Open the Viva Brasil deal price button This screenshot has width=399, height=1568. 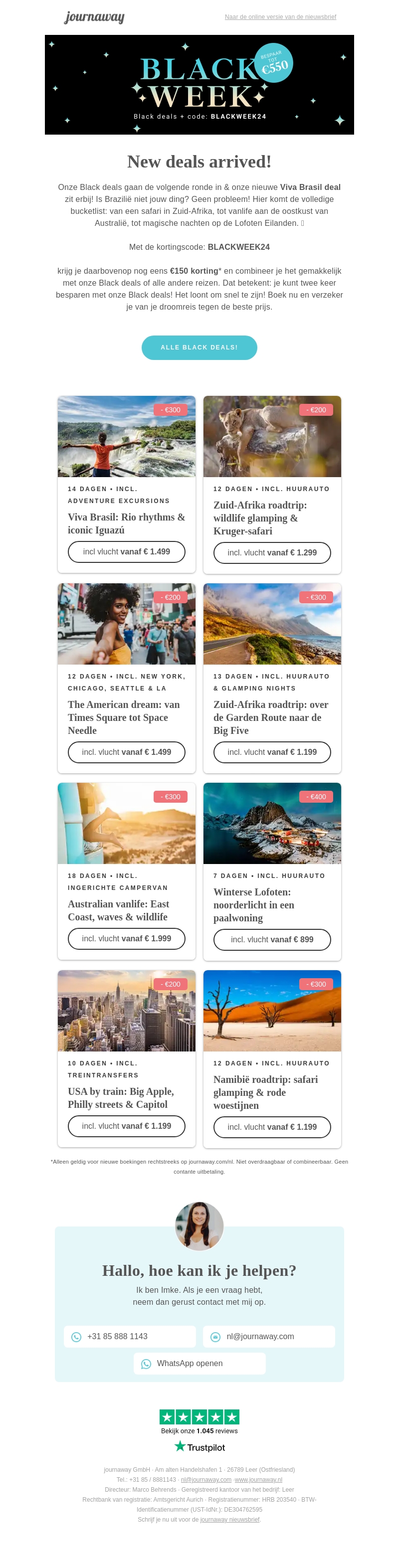click(127, 551)
